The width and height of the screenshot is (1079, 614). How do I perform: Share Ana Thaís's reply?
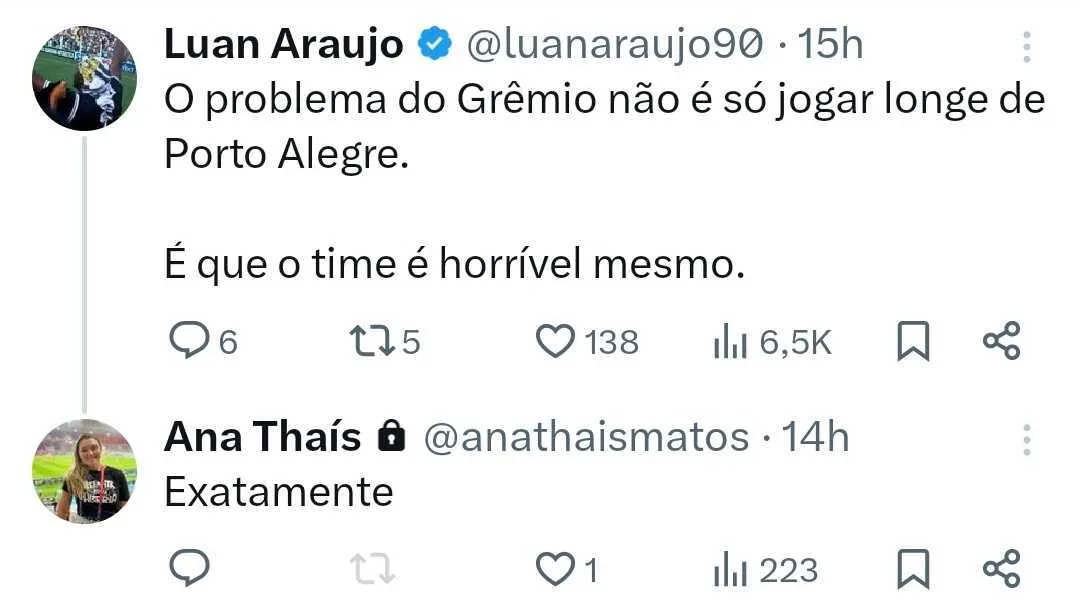tap(1001, 570)
